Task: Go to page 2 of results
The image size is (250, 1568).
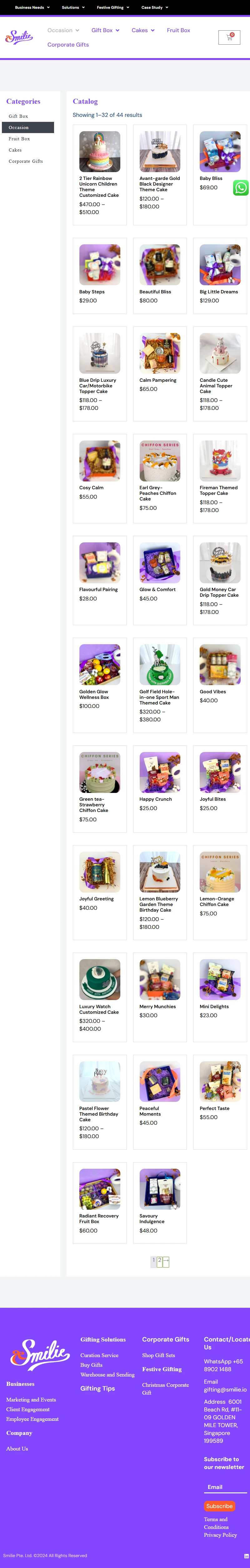Action: pos(160,1262)
